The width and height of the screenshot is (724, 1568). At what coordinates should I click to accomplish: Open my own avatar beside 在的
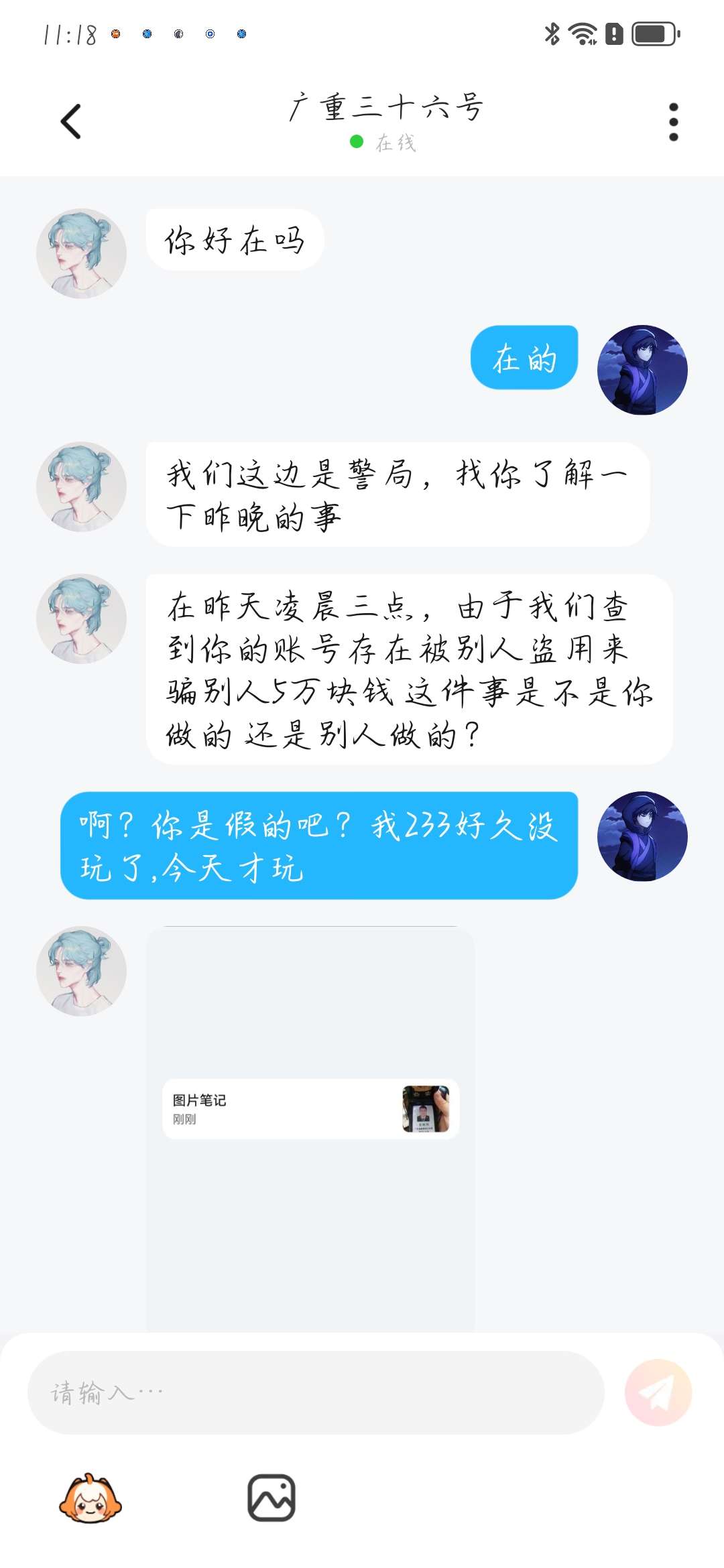tap(642, 370)
